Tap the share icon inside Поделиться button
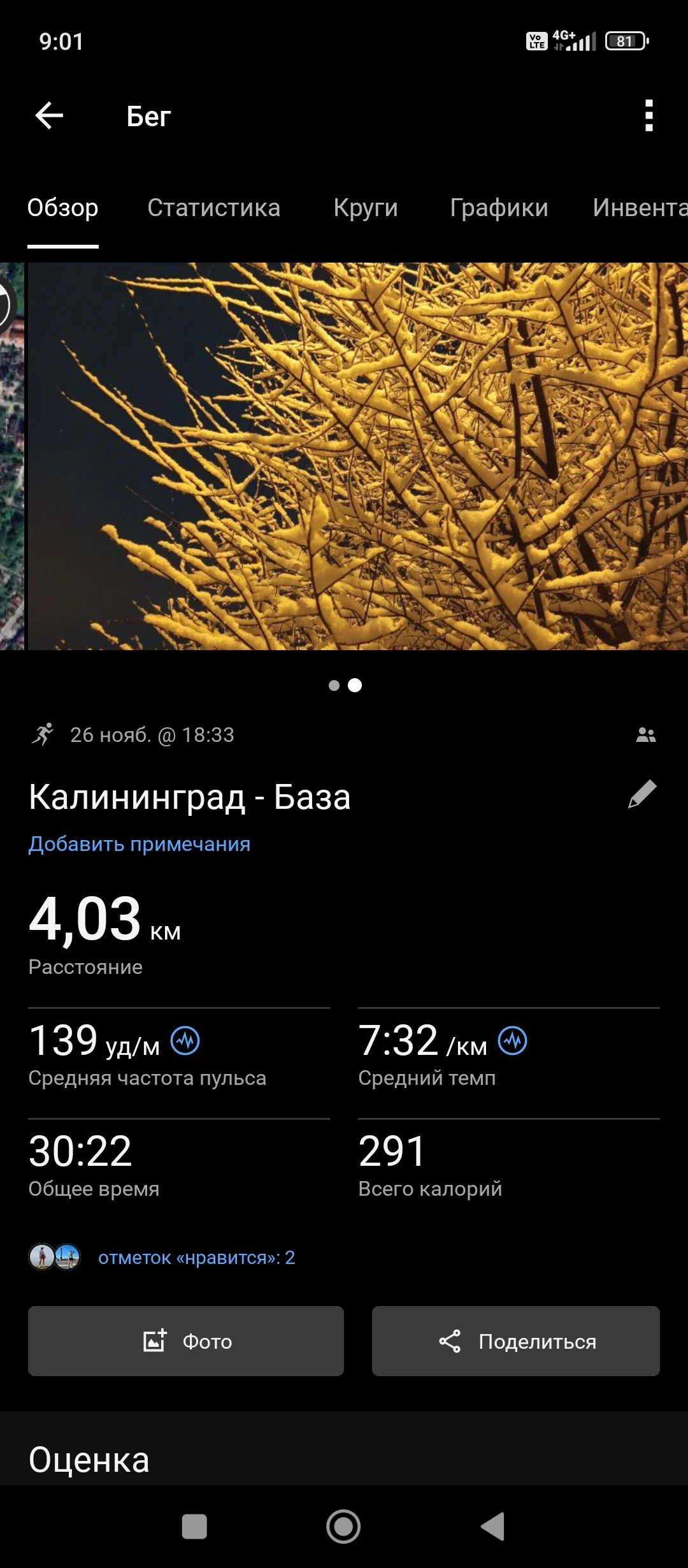This screenshot has width=688, height=1568. click(x=452, y=1341)
